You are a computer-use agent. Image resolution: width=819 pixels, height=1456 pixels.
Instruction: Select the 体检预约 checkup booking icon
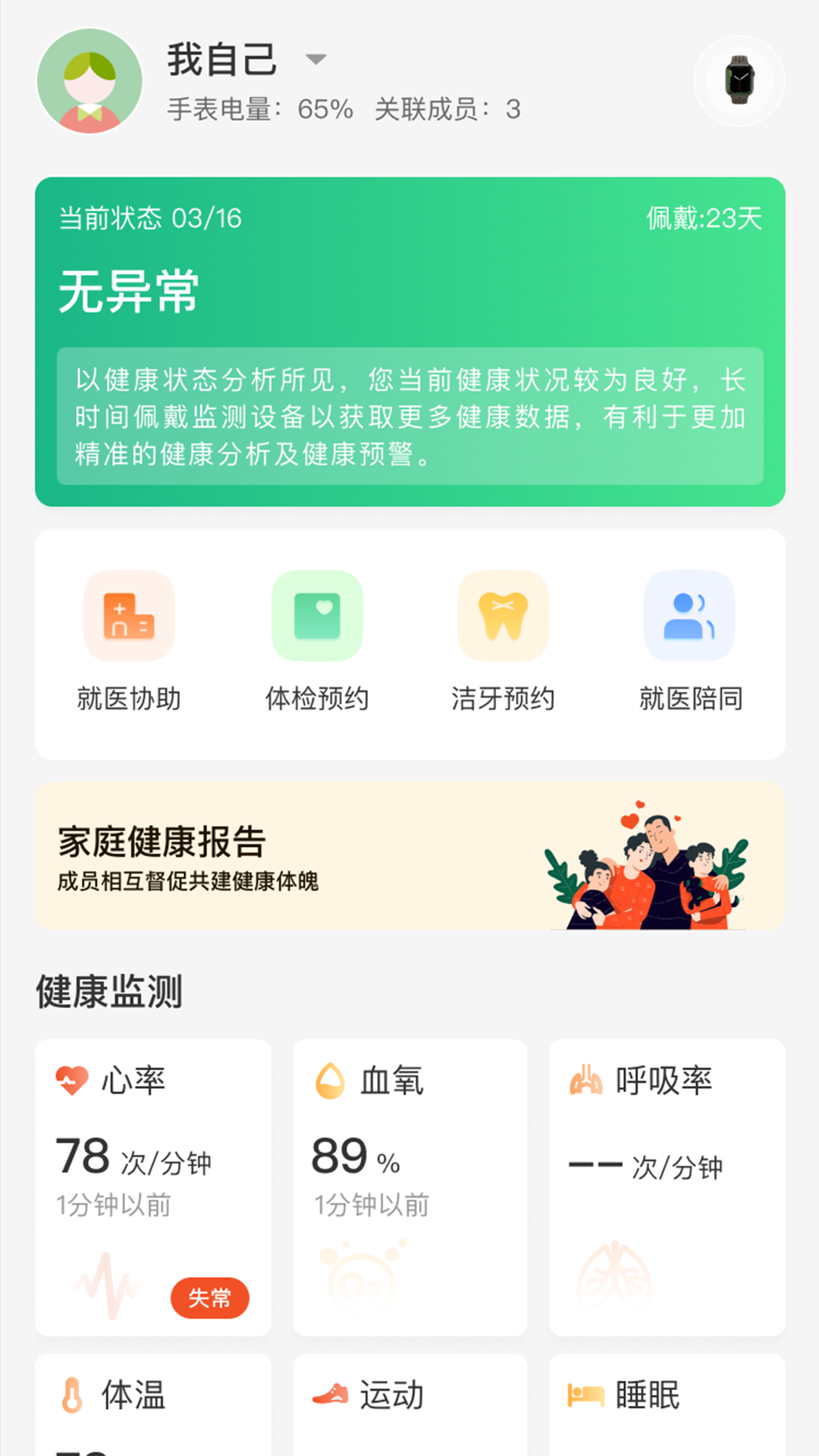pyautogui.click(x=316, y=616)
